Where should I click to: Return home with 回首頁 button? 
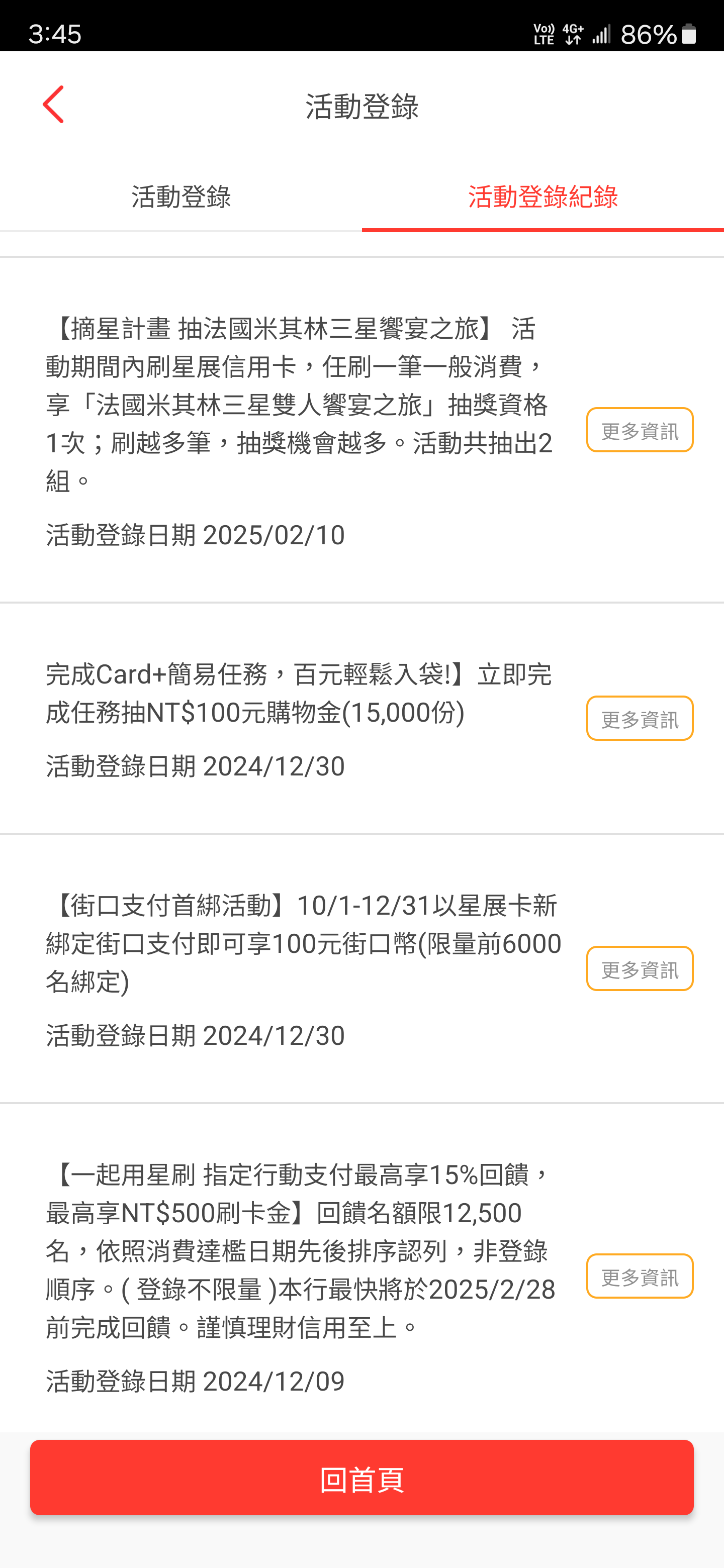click(x=361, y=1478)
